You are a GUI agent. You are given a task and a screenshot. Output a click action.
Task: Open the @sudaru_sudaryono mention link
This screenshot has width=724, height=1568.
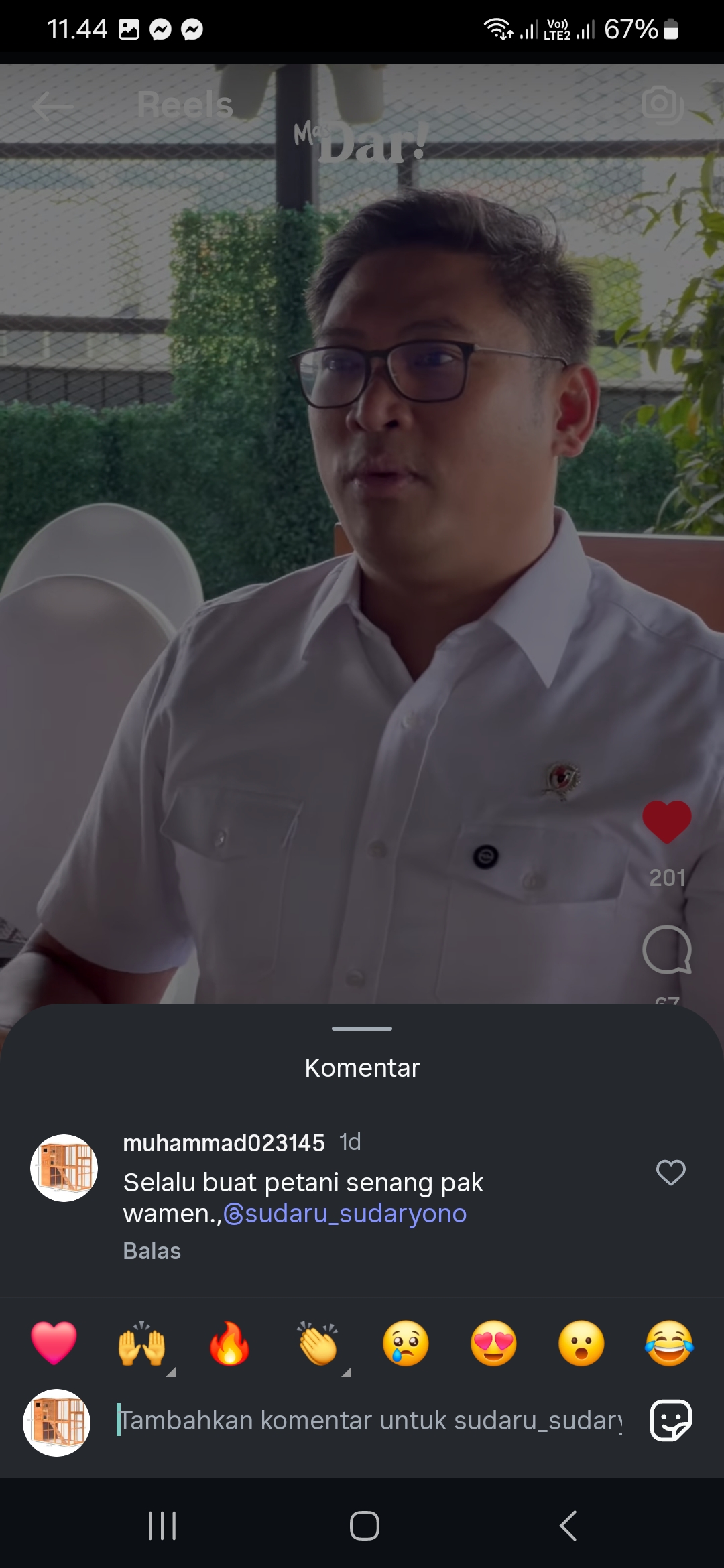[345, 1214]
